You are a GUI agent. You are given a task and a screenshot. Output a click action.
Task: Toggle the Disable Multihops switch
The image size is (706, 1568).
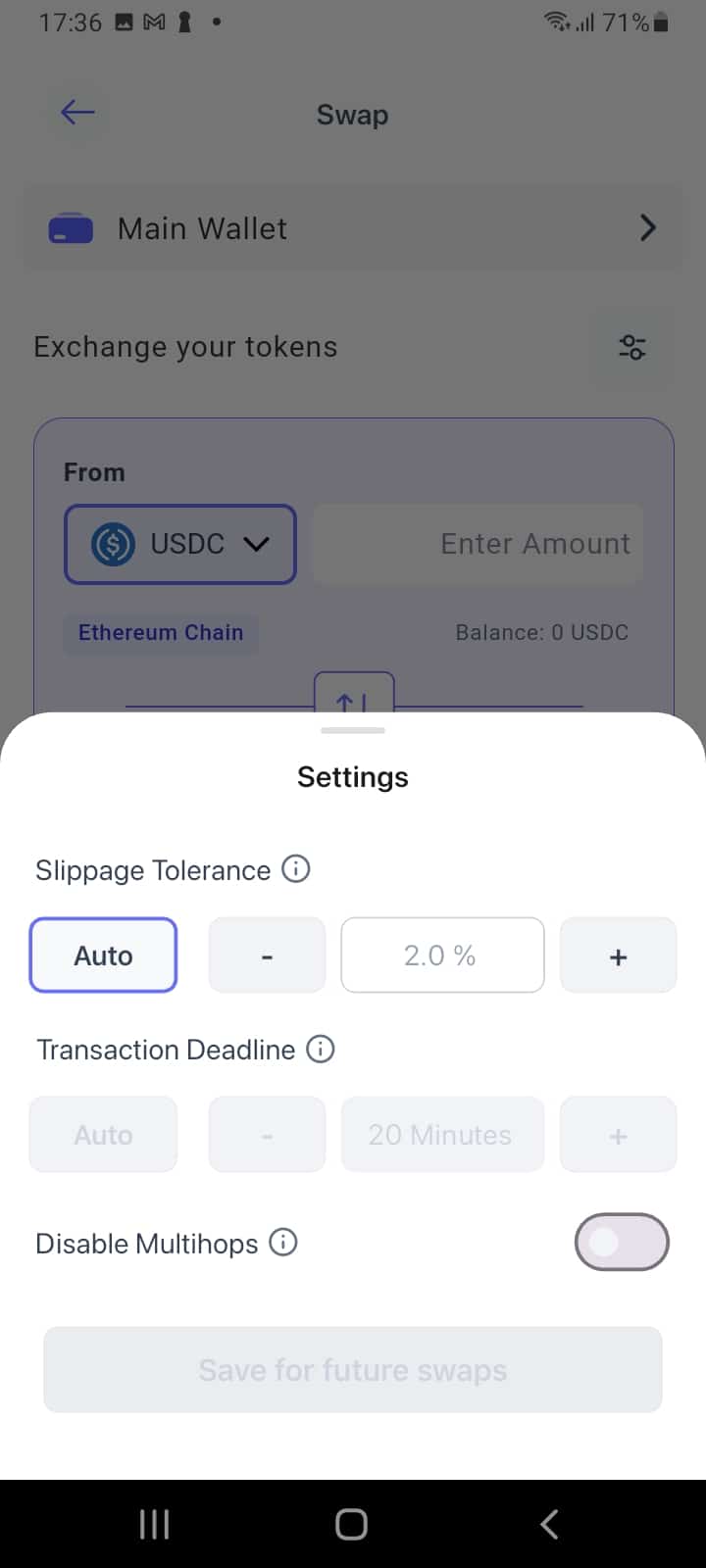coord(622,1242)
